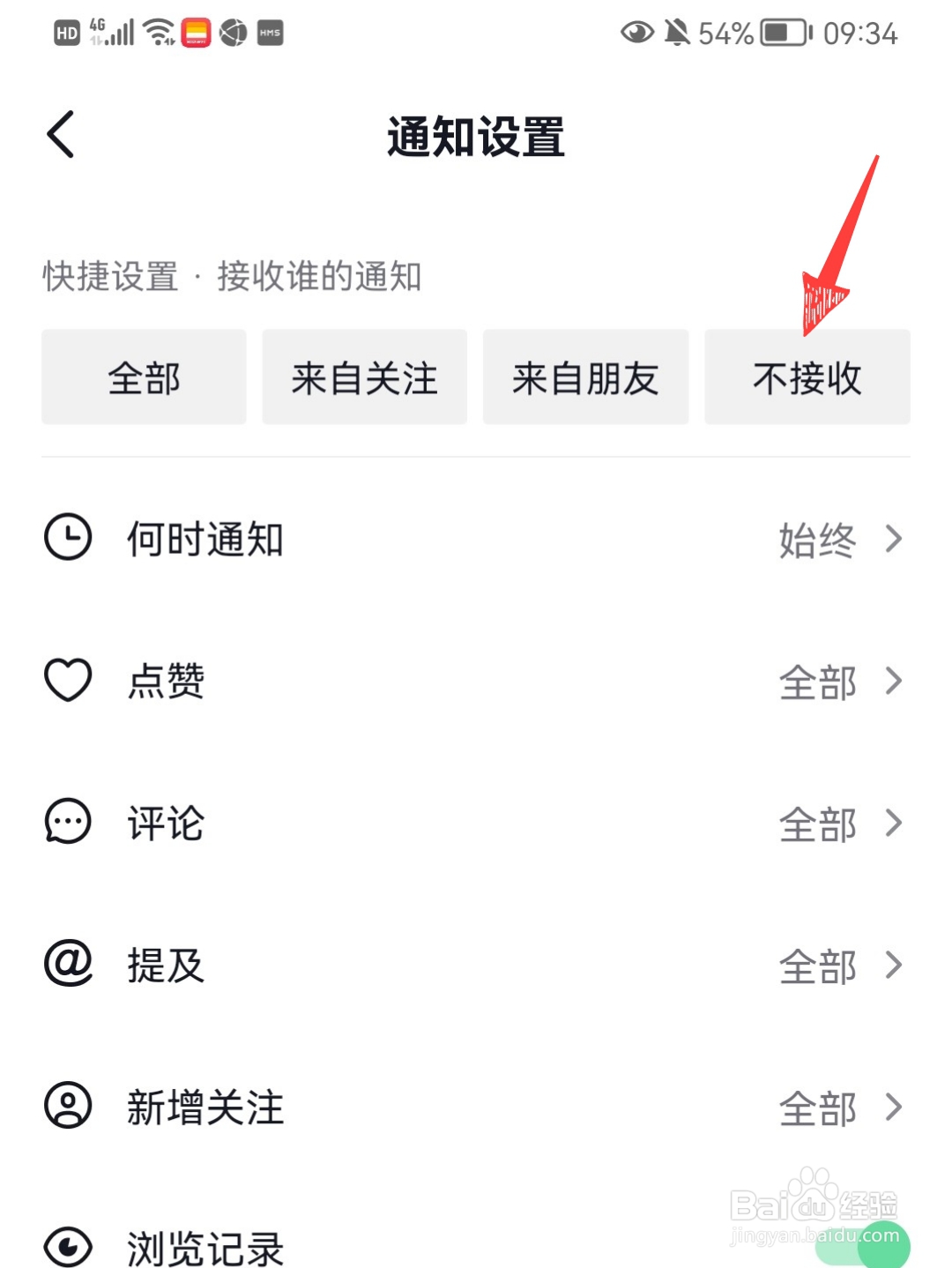952x1268 pixels.
Task: Open 新增关注 notification settings
Action: point(893,1109)
